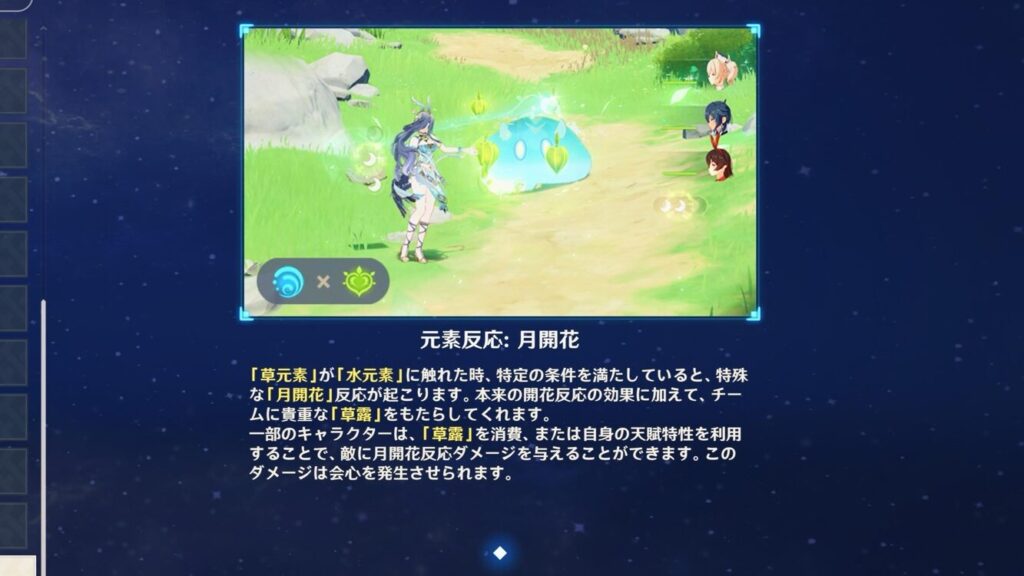Tap the diamond page indicator below the text
This screenshot has width=1024, height=576.
point(500,553)
